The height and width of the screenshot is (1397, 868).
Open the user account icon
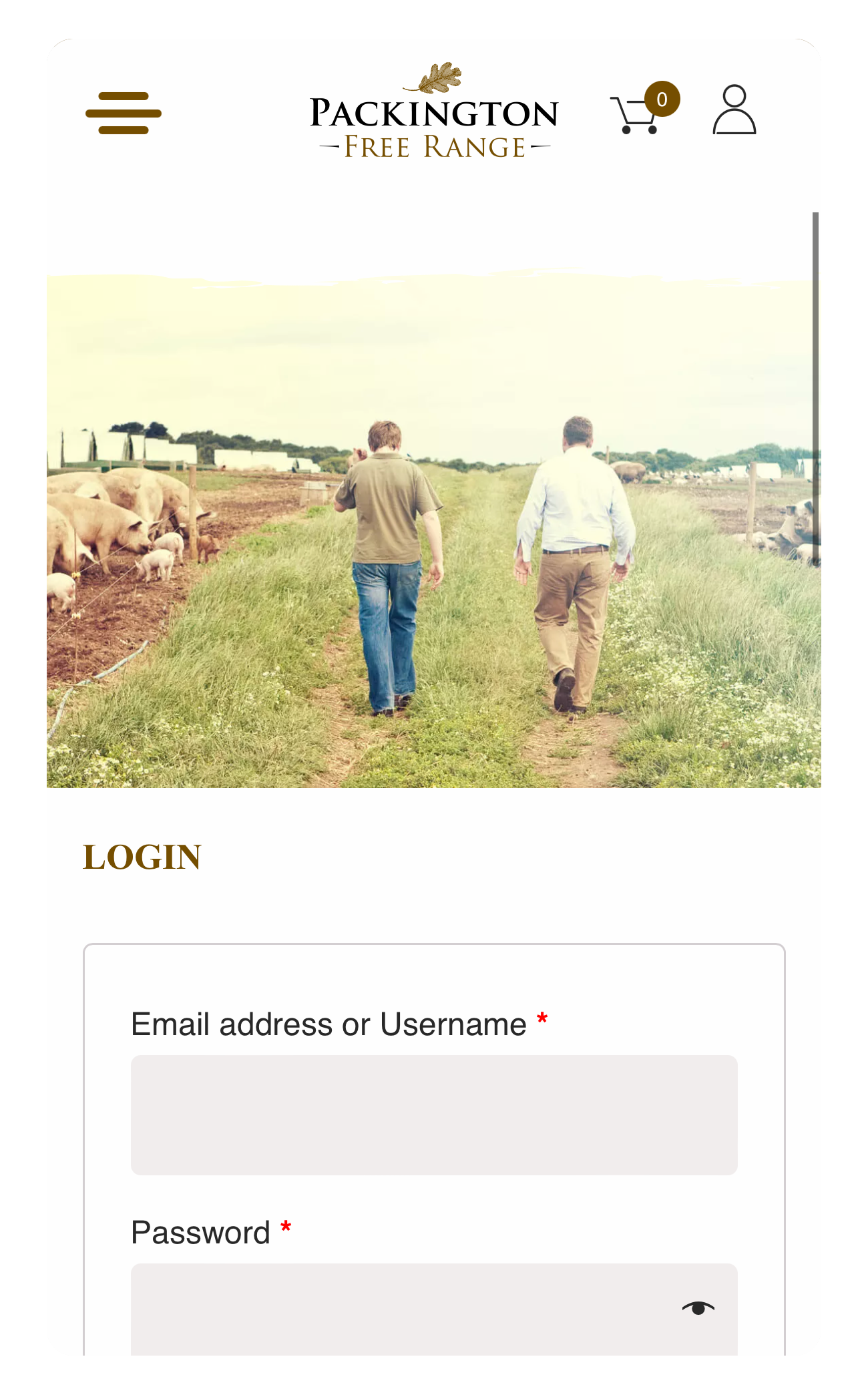(734, 110)
